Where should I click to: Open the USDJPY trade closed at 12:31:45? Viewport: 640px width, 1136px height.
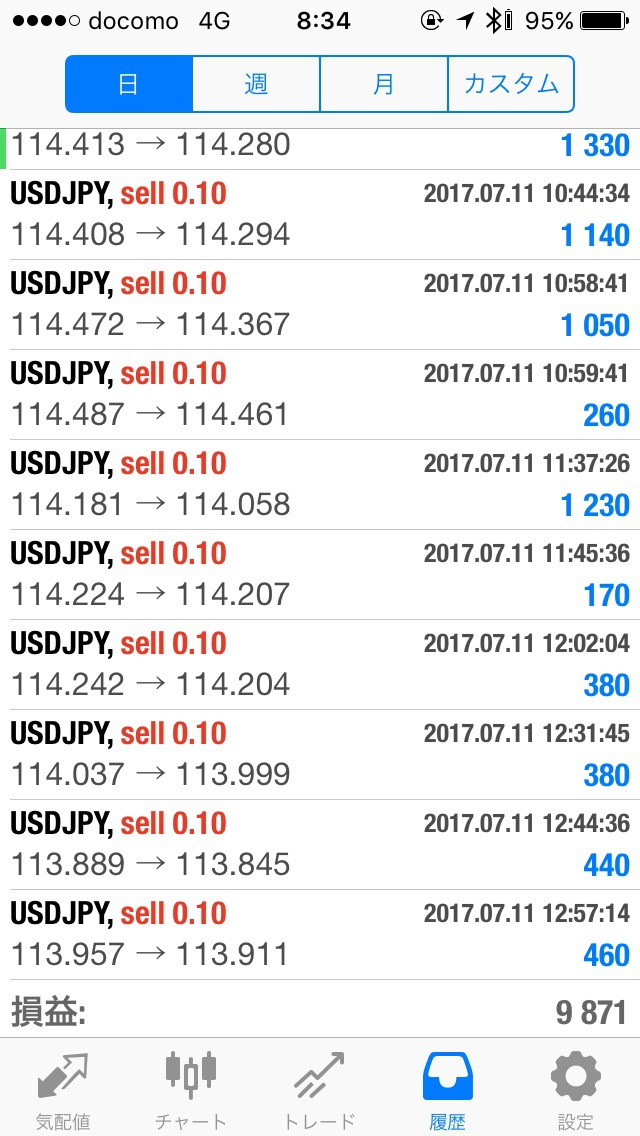point(320,755)
